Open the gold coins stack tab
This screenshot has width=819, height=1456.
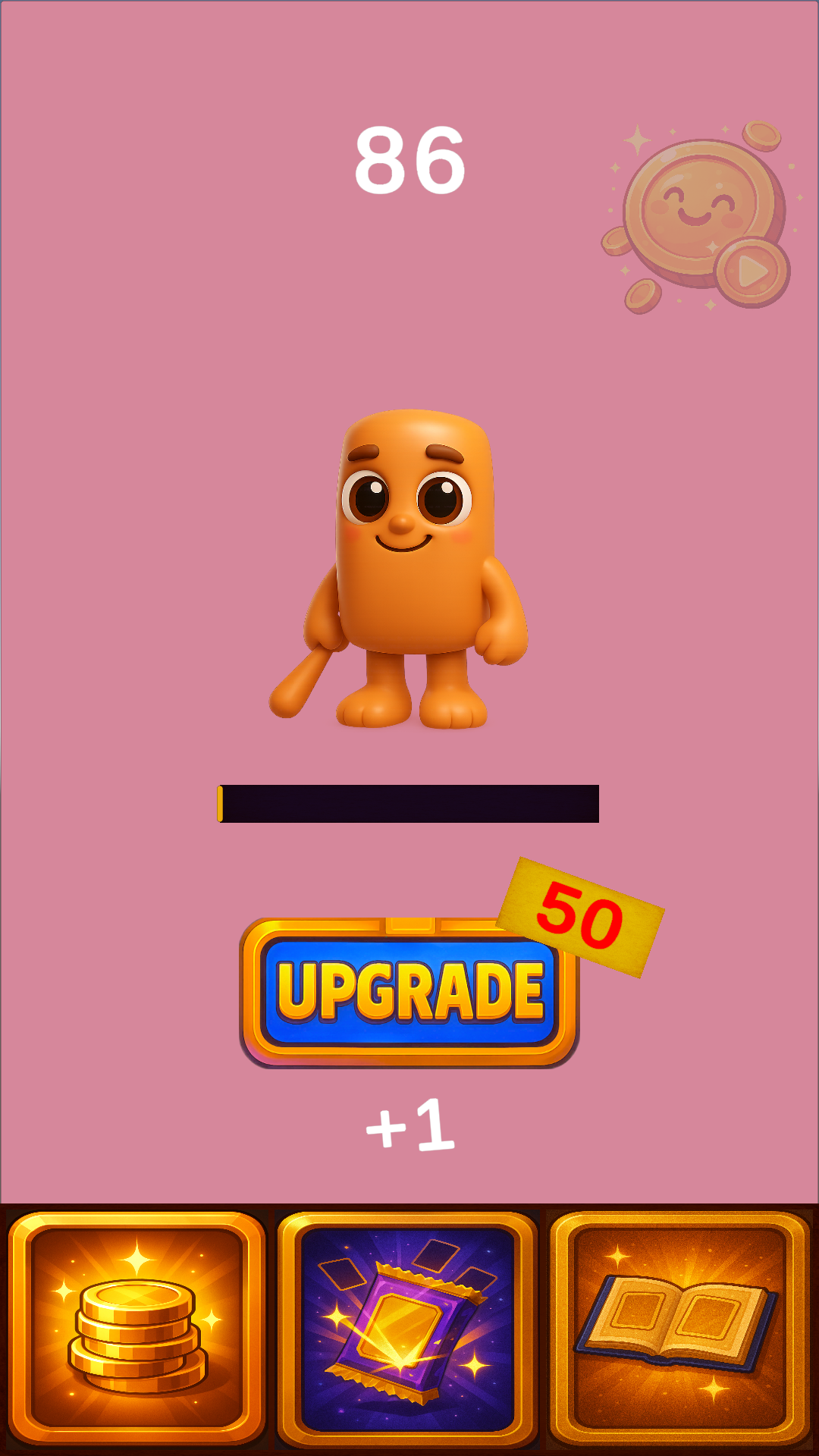[136, 1329]
